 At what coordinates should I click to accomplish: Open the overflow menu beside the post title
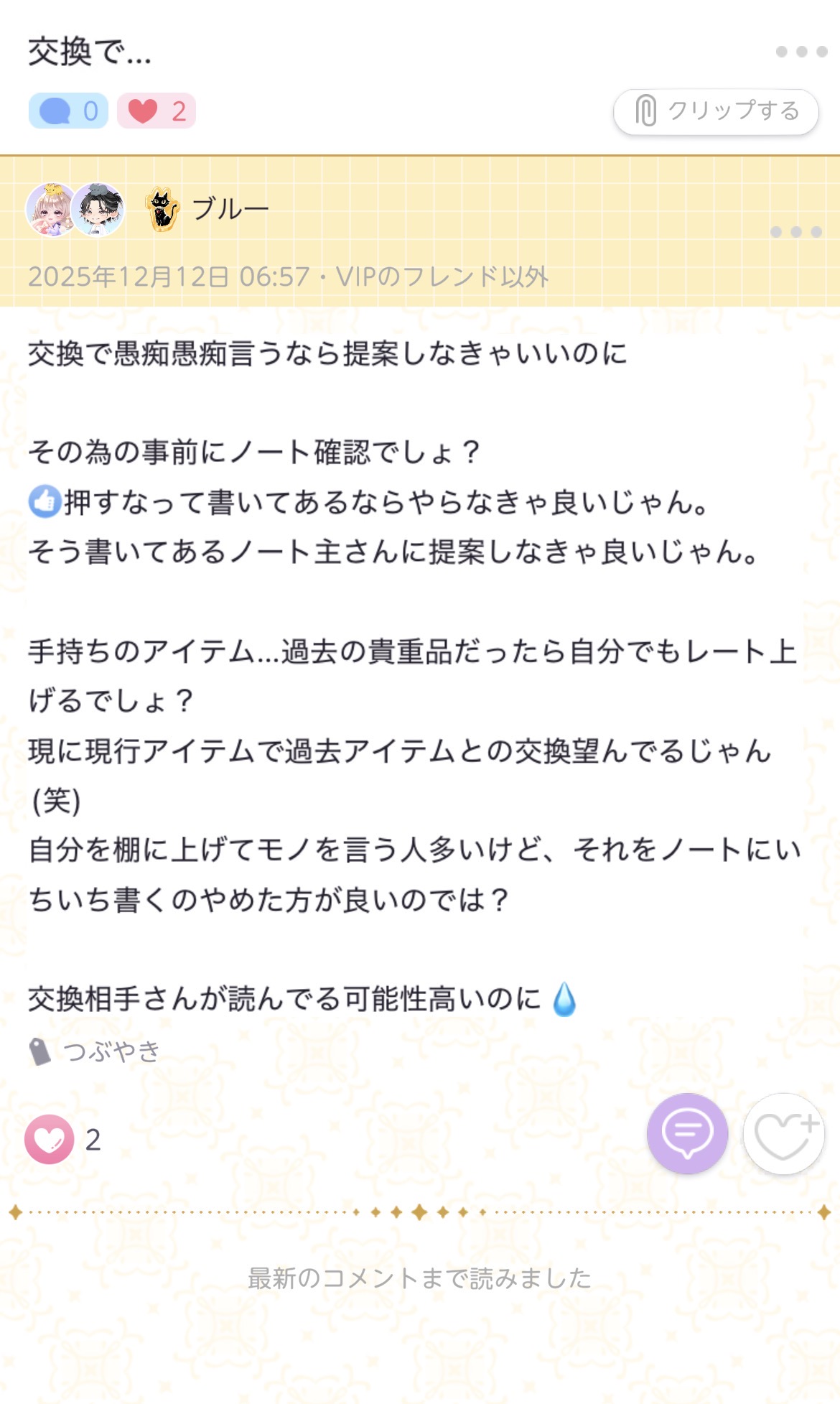801,52
